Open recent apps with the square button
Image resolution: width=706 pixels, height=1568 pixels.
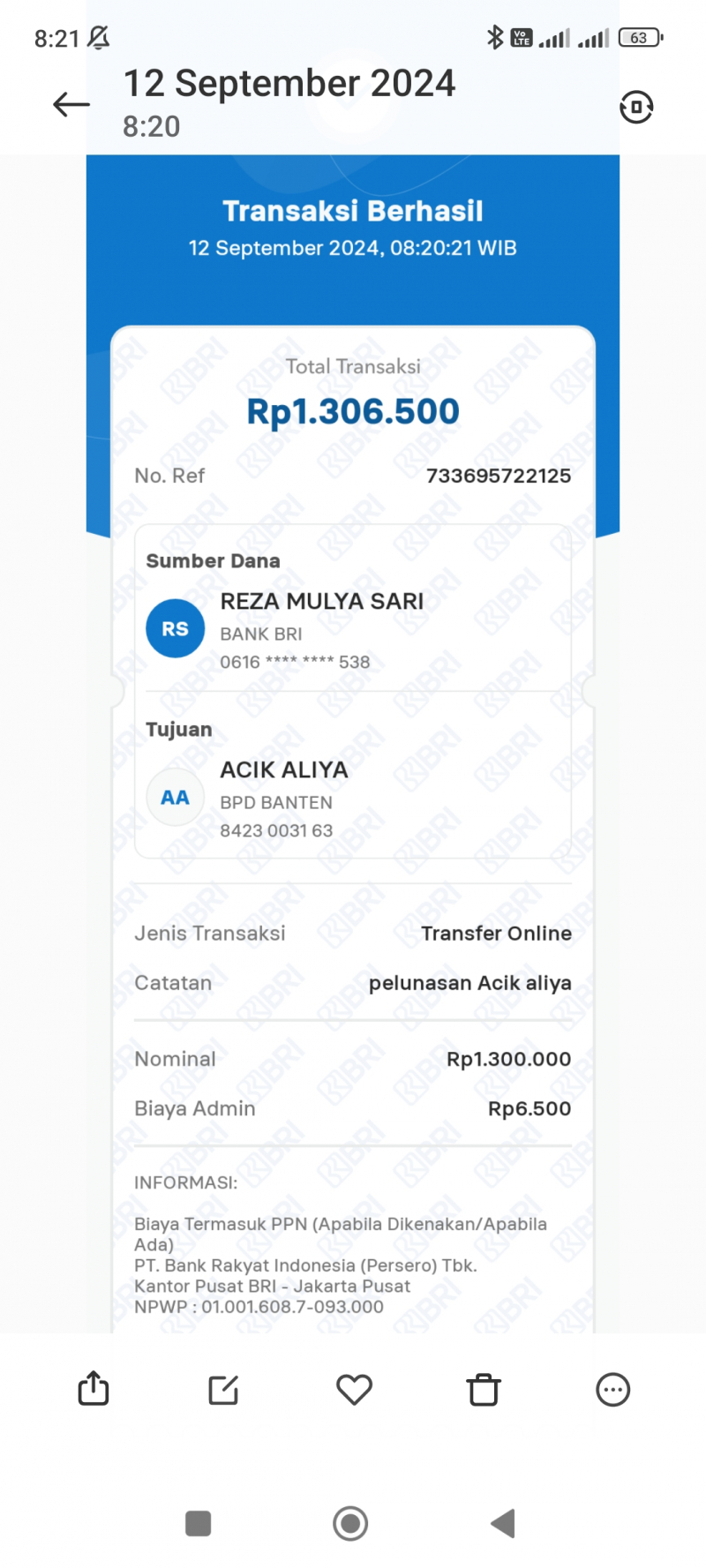pos(198,1523)
